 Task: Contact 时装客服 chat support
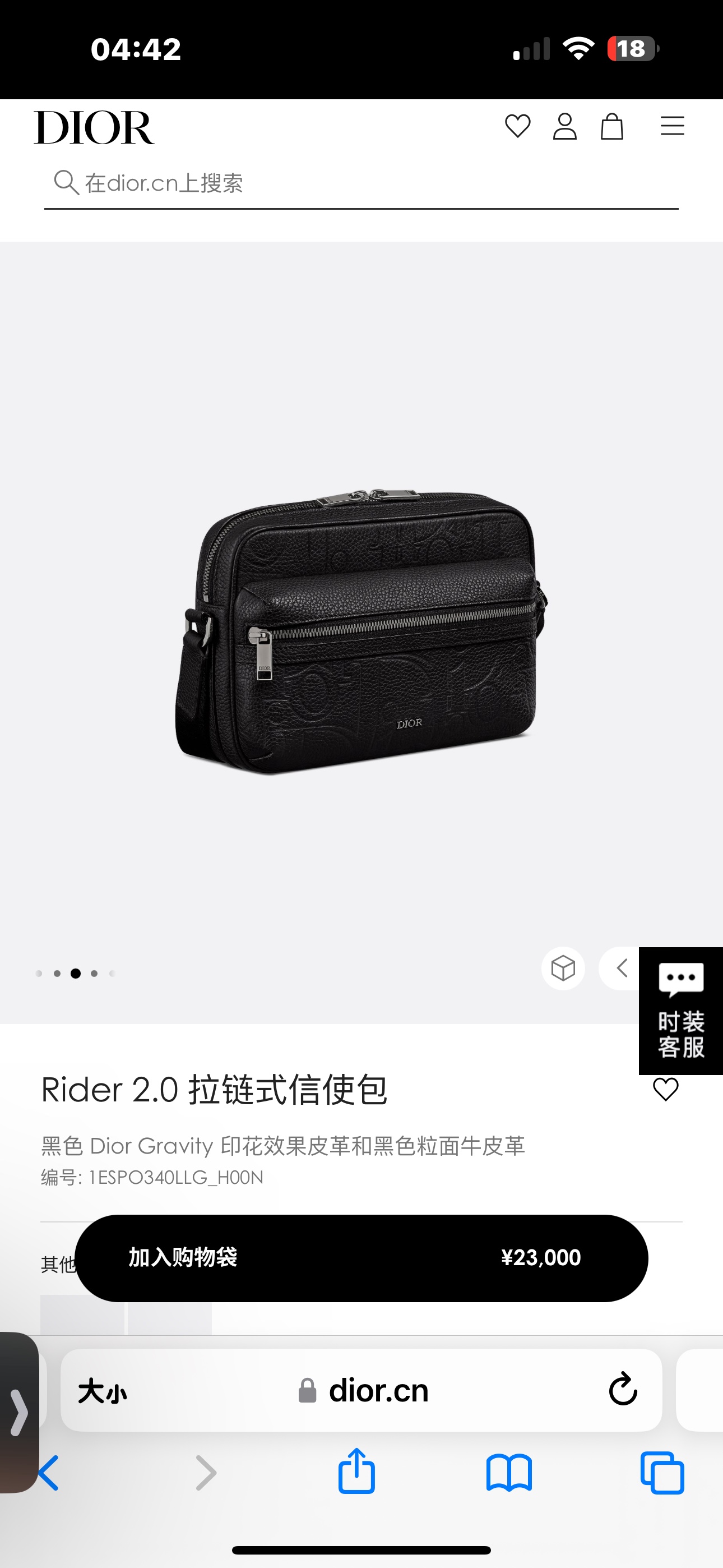(681, 1011)
